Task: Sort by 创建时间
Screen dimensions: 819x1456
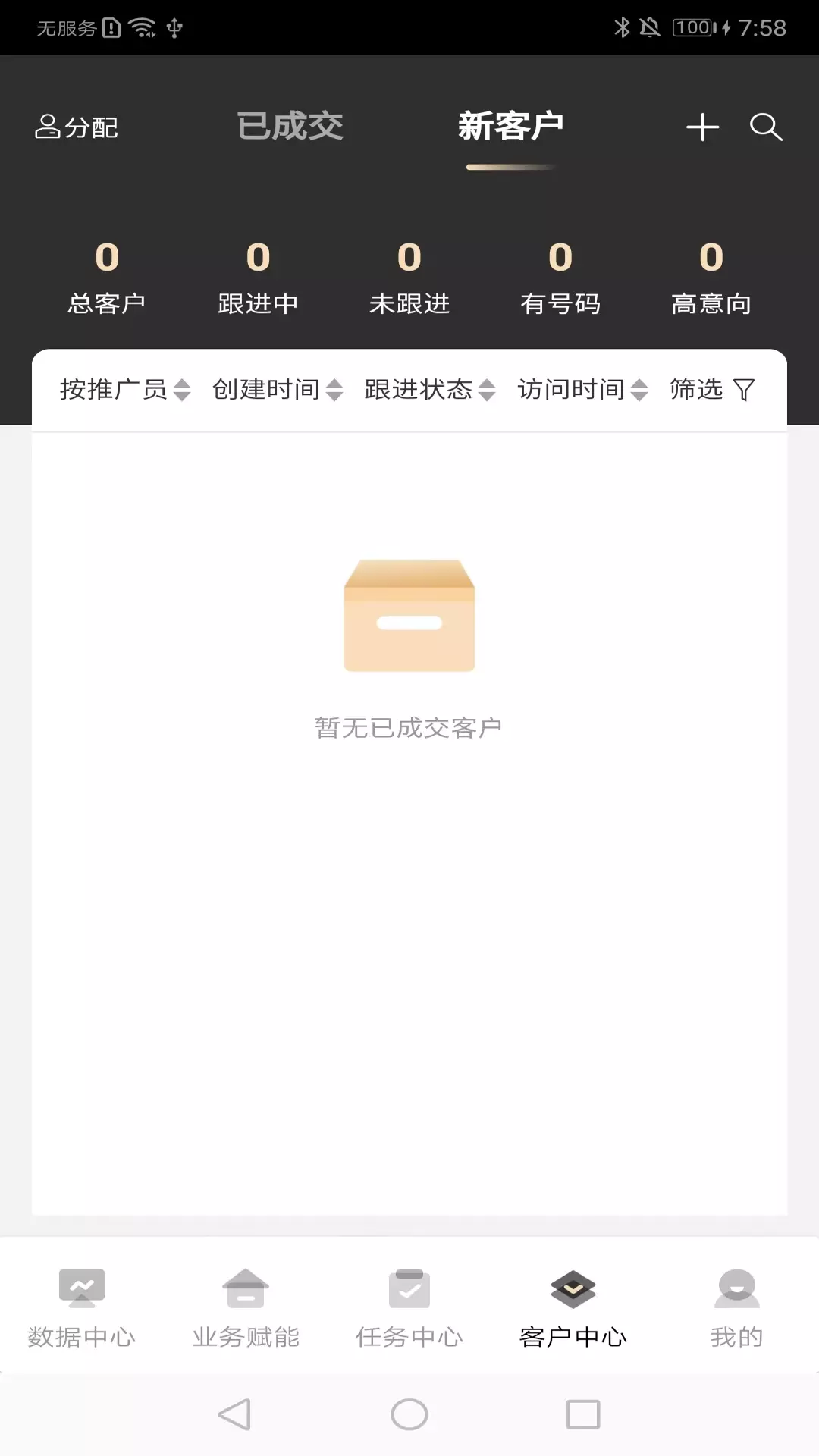Action: tap(278, 390)
